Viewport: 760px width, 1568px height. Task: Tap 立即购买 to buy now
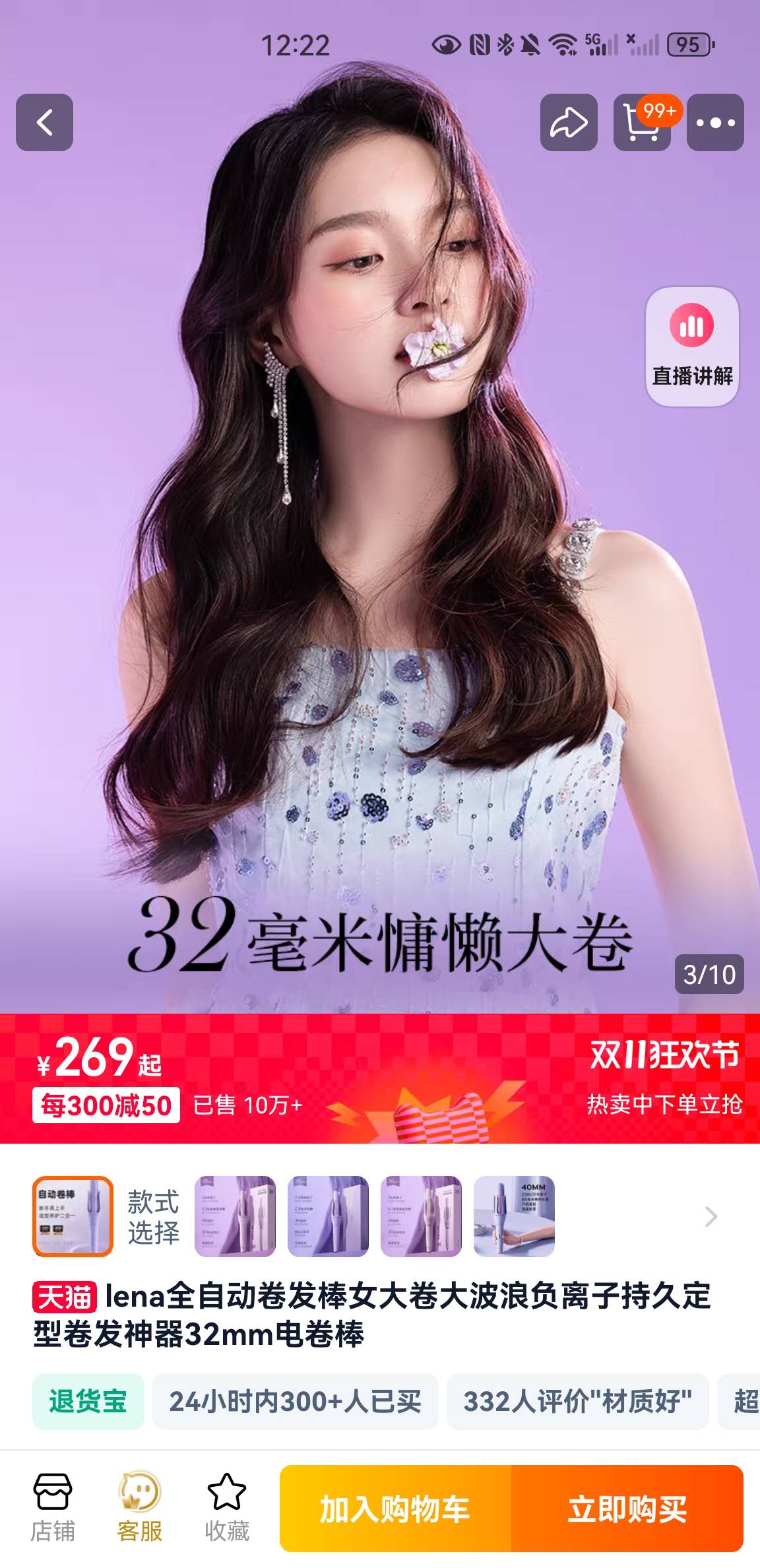(627, 1509)
